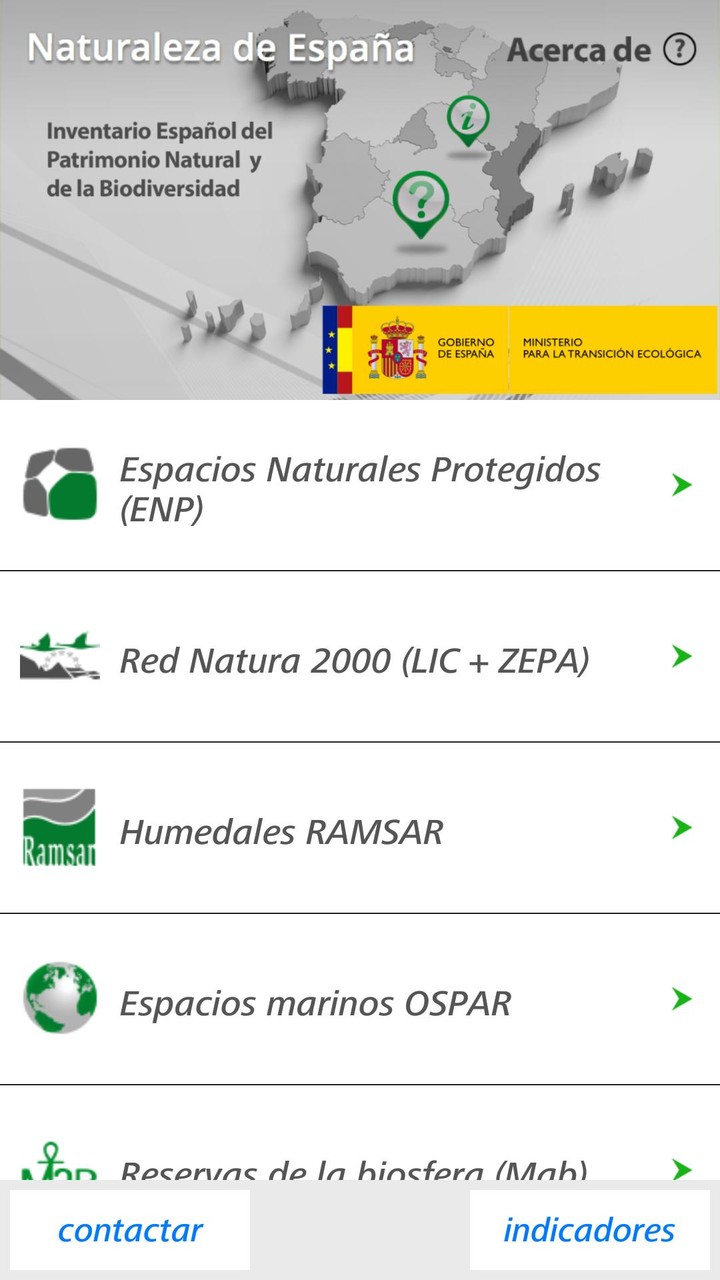Select the Gobierno de España coat of arms logo

coord(398,346)
